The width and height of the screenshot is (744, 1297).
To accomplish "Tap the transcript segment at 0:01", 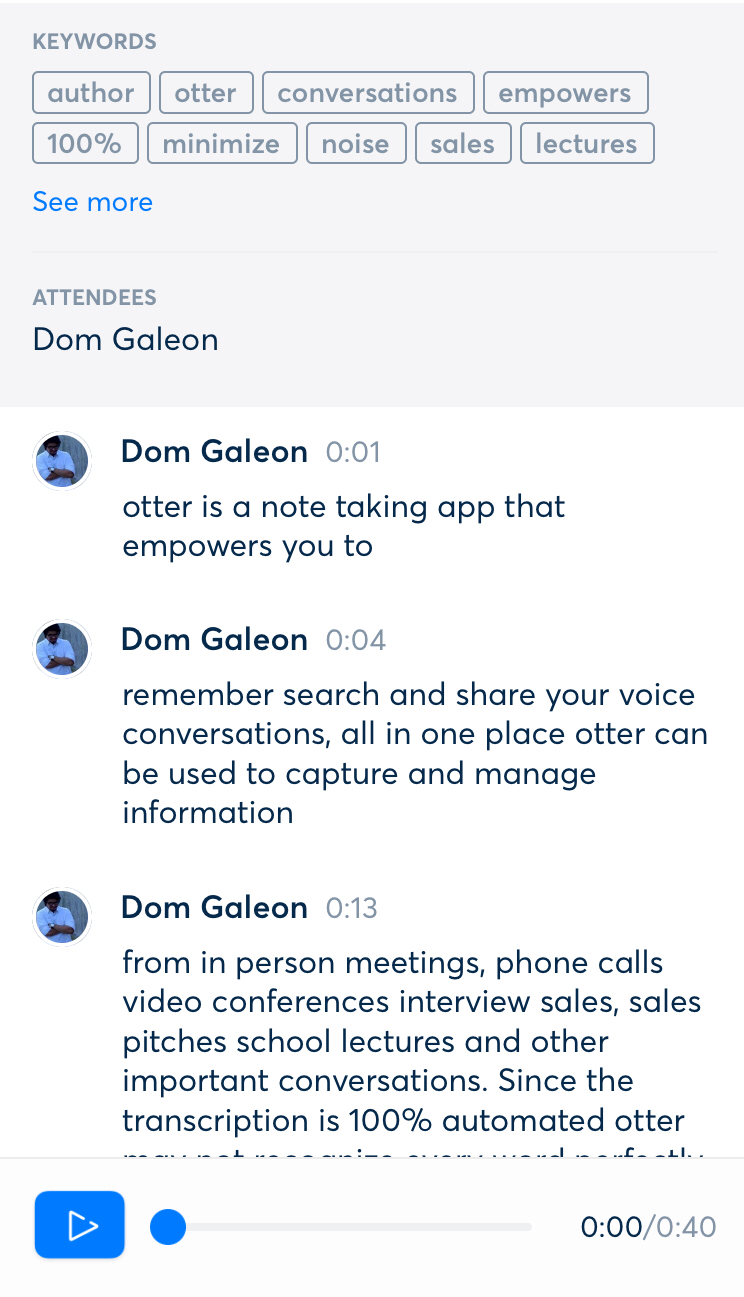I will click(x=343, y=526).
